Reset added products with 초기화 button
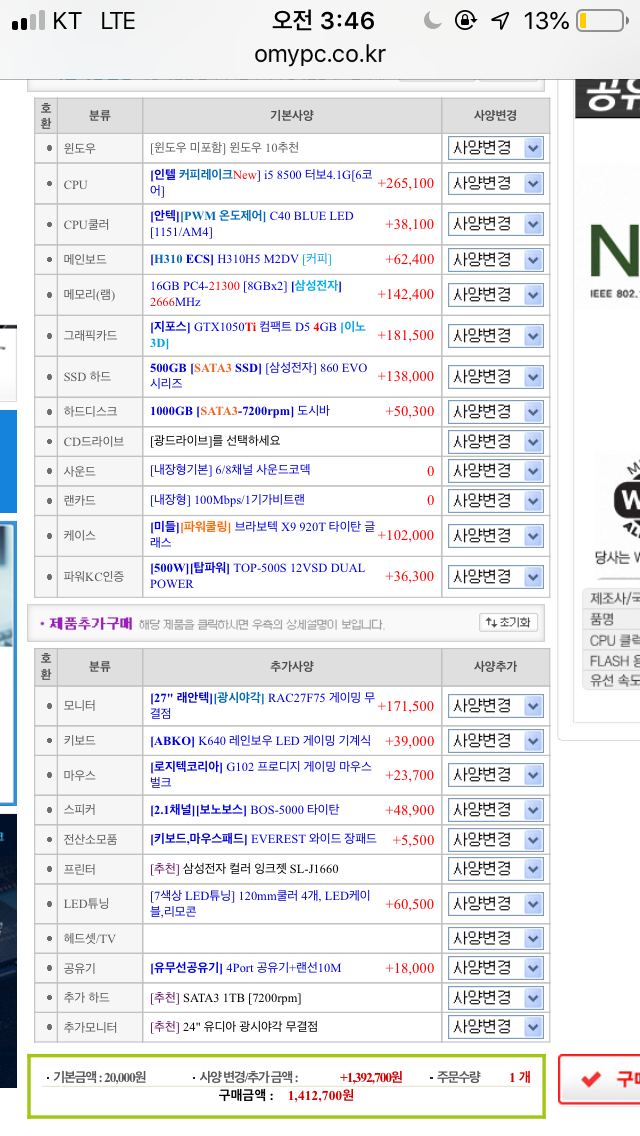Screen dimensions: 640x1136 point(509,623)
